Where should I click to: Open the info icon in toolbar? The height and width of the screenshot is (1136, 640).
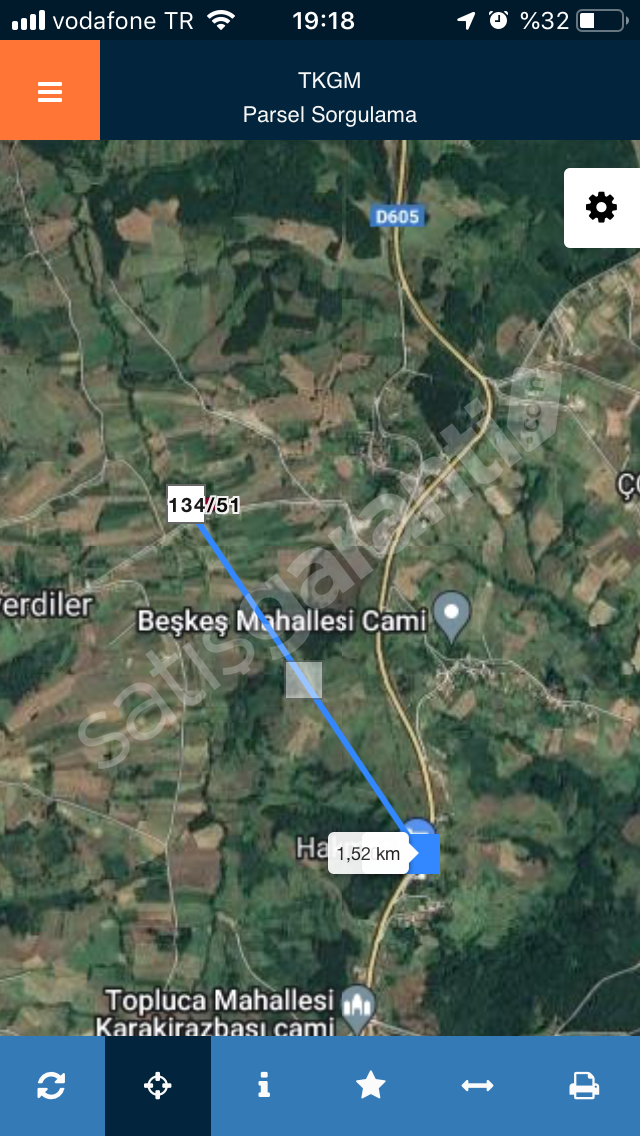coord(264,1085)
